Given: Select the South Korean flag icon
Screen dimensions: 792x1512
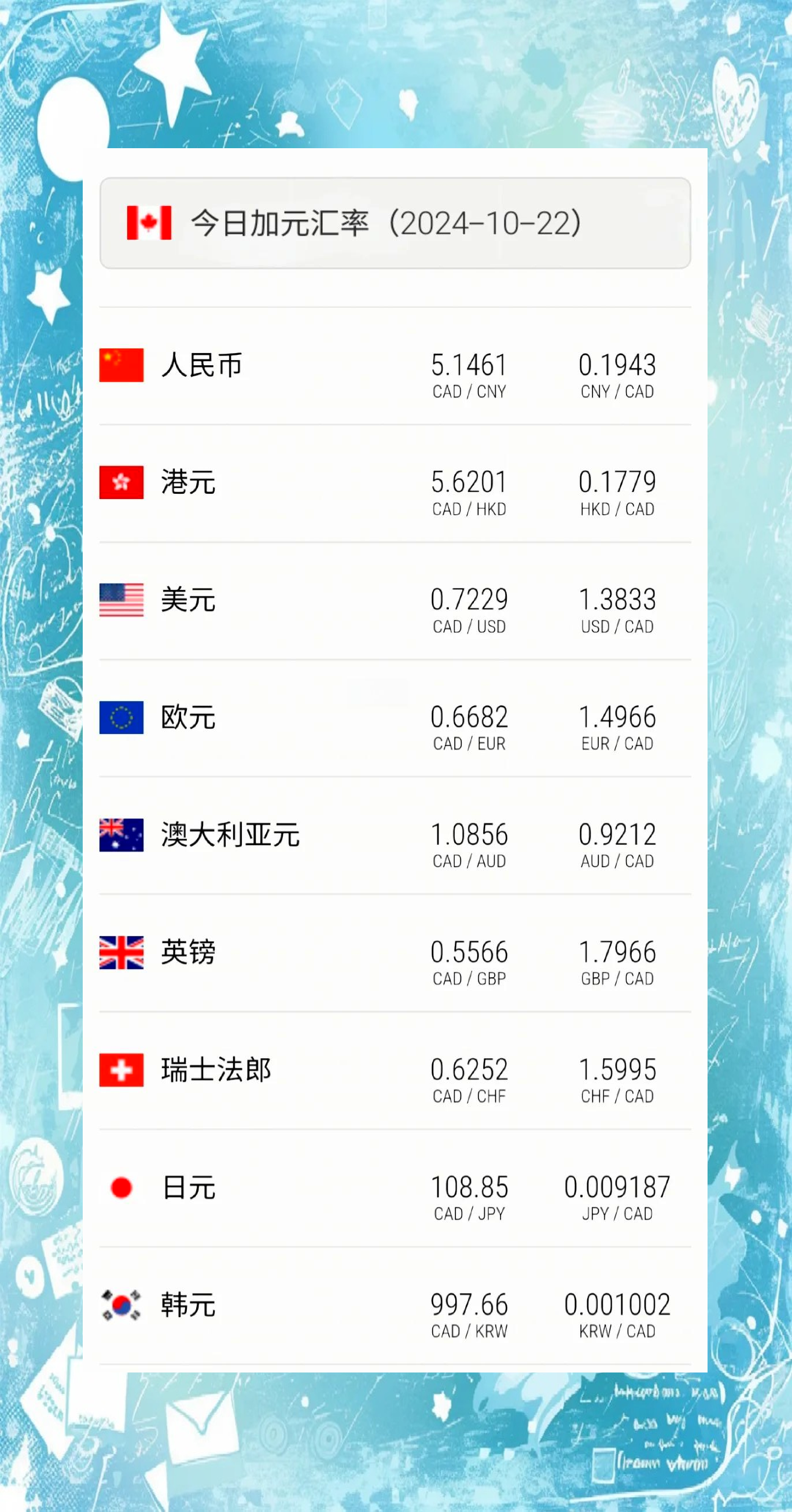Looking at the screenshot, I should point(120,1304).
